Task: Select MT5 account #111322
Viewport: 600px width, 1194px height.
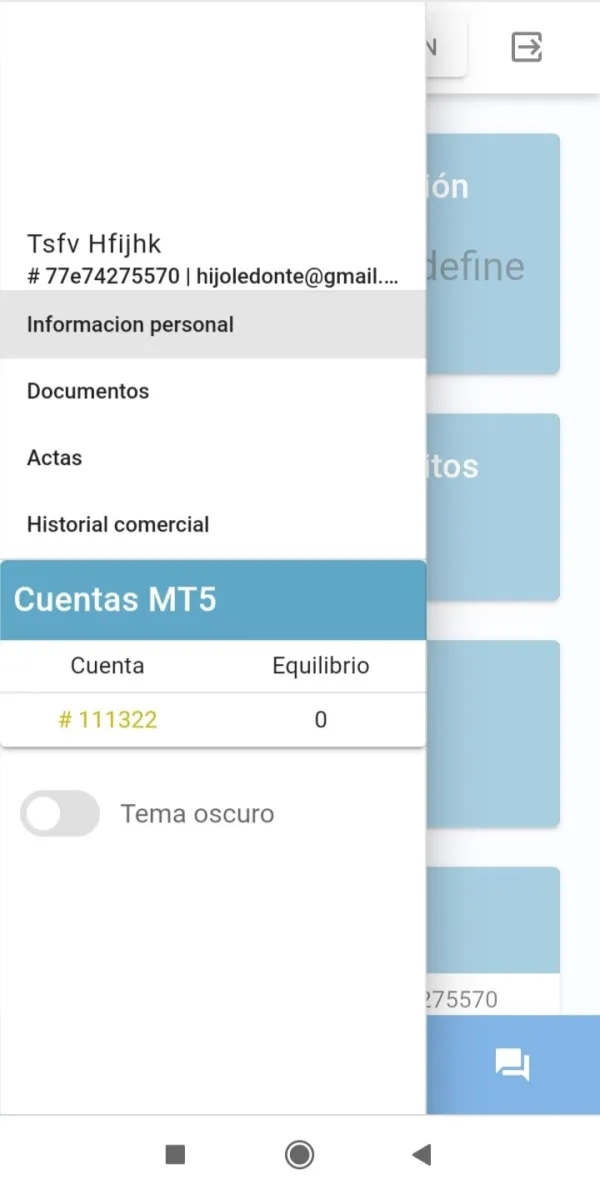Action: point(108,719)
